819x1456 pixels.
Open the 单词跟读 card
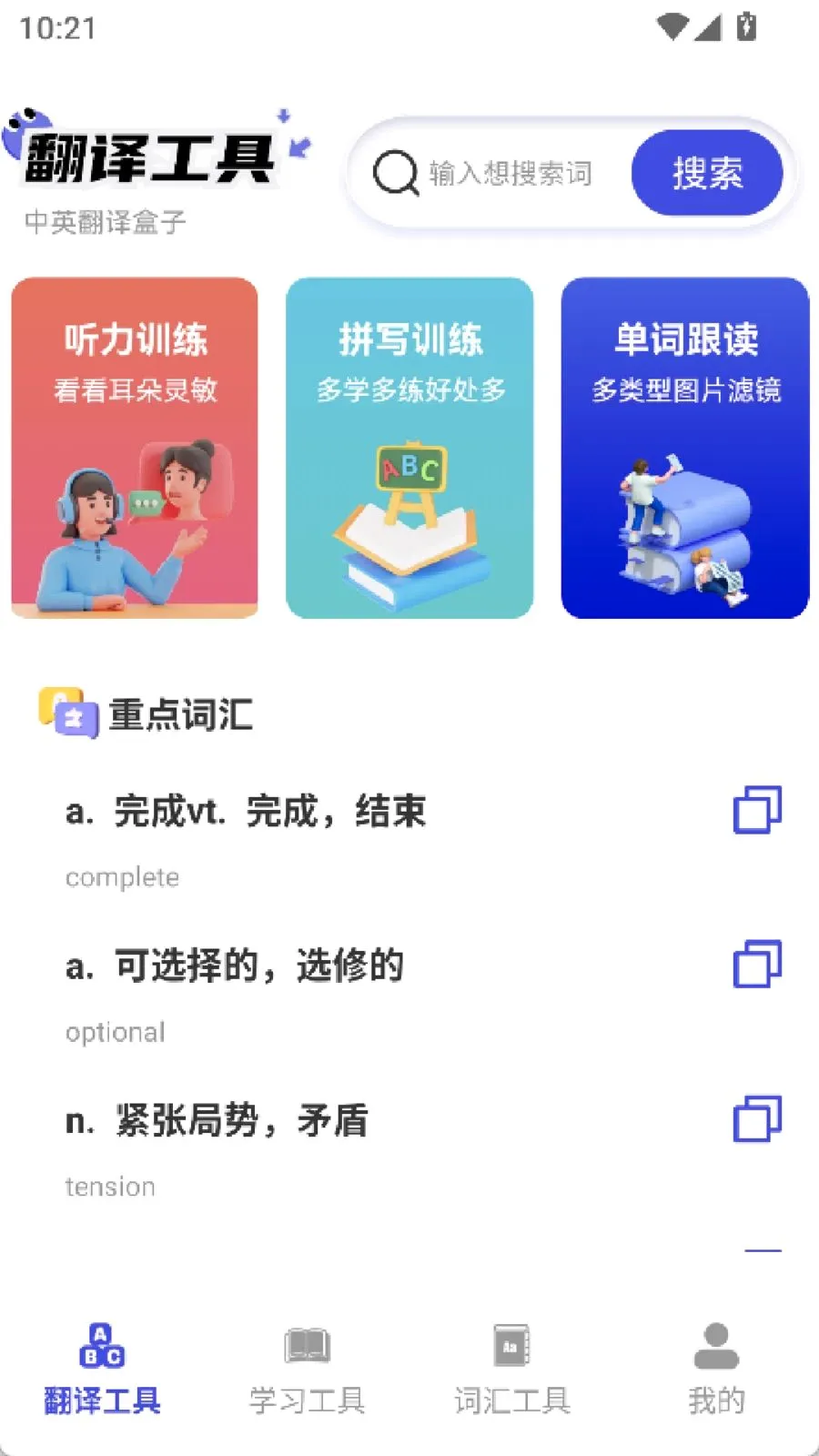[685, 448]
